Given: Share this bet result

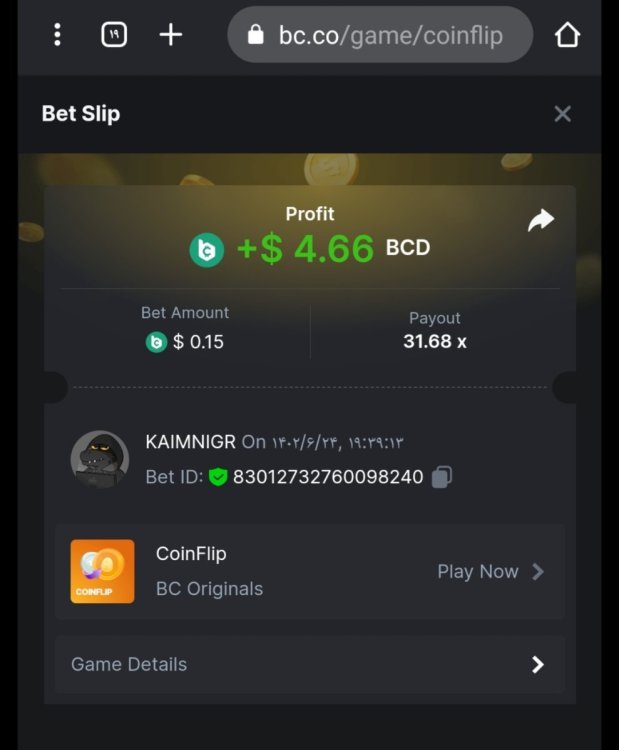Looking at the screenshot, I should coord(540,221).
